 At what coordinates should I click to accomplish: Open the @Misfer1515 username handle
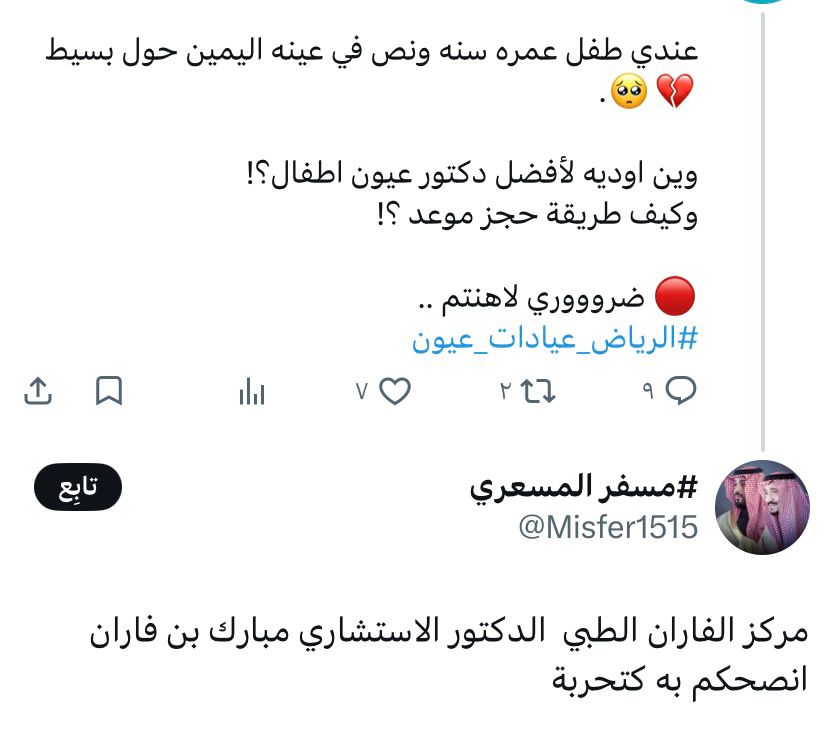pos(607,527)
